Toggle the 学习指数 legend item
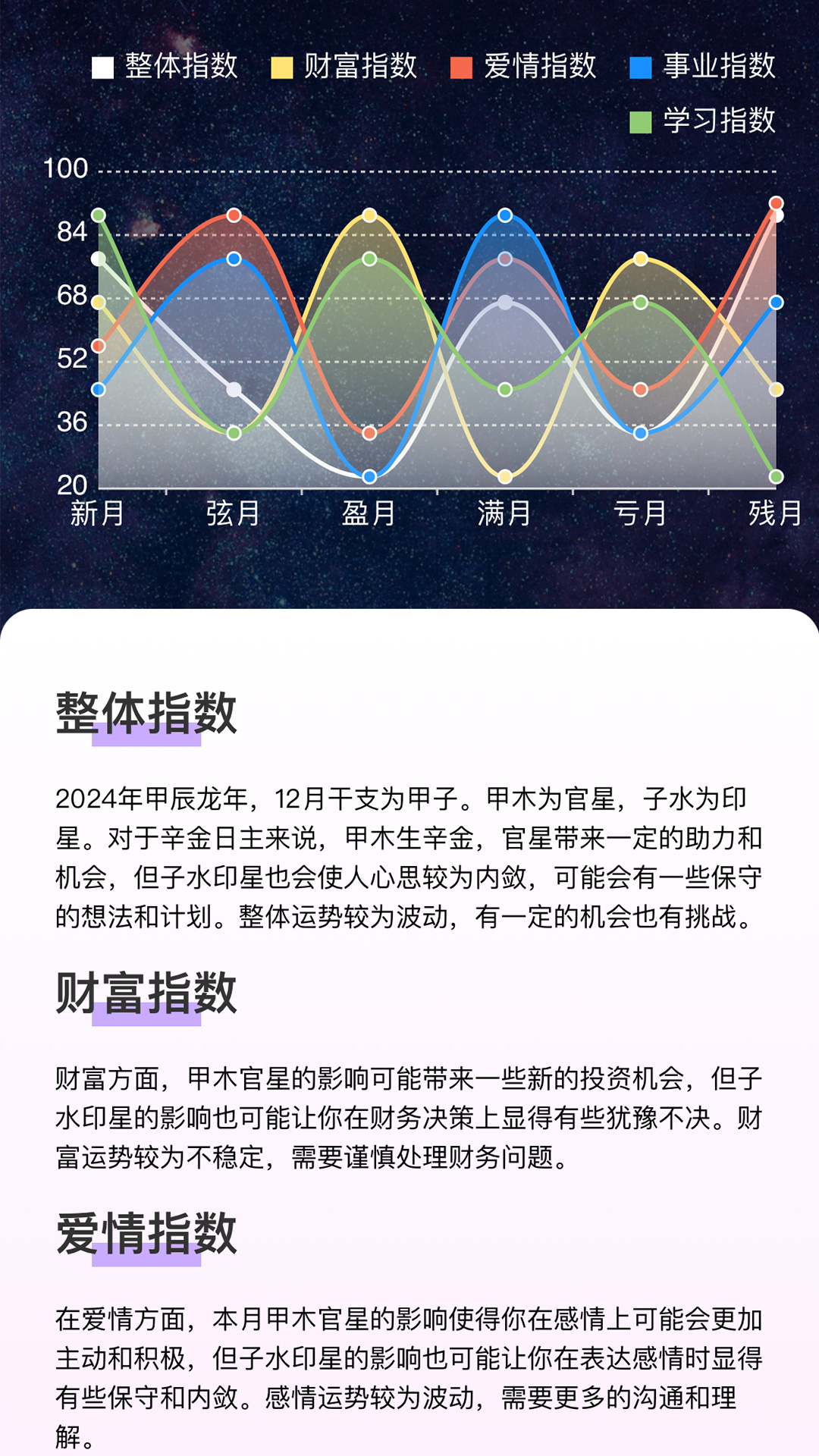The width and height of the screenshot is (819, 1456). 703,121
